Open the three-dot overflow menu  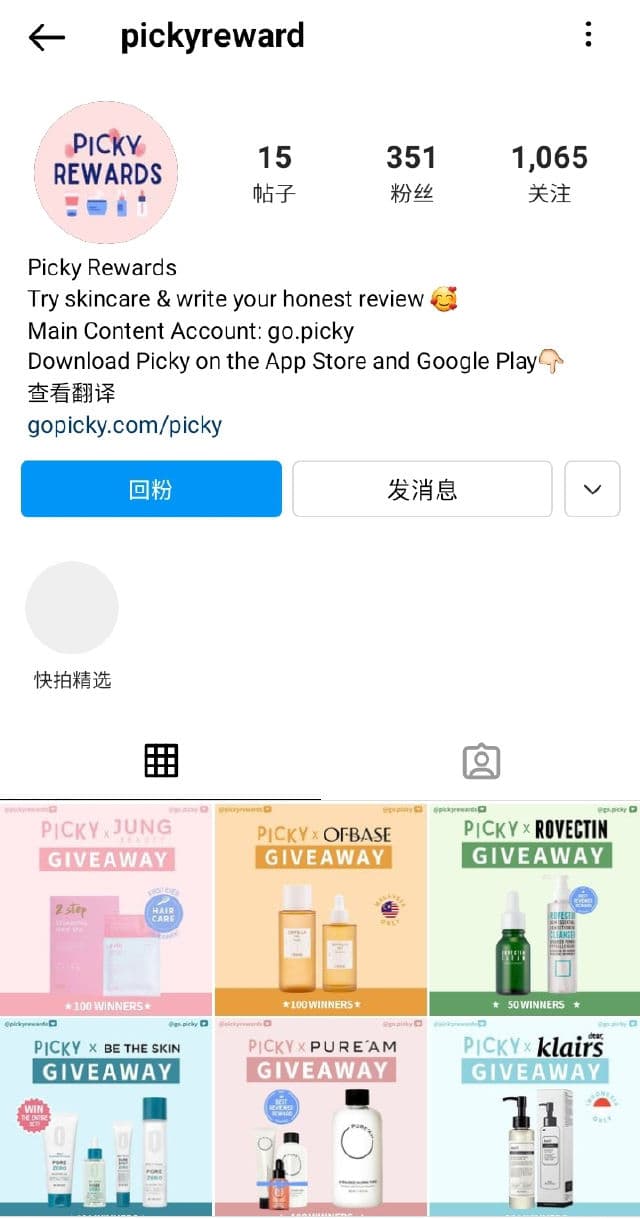pyautogui.click(x=588, y=37)
